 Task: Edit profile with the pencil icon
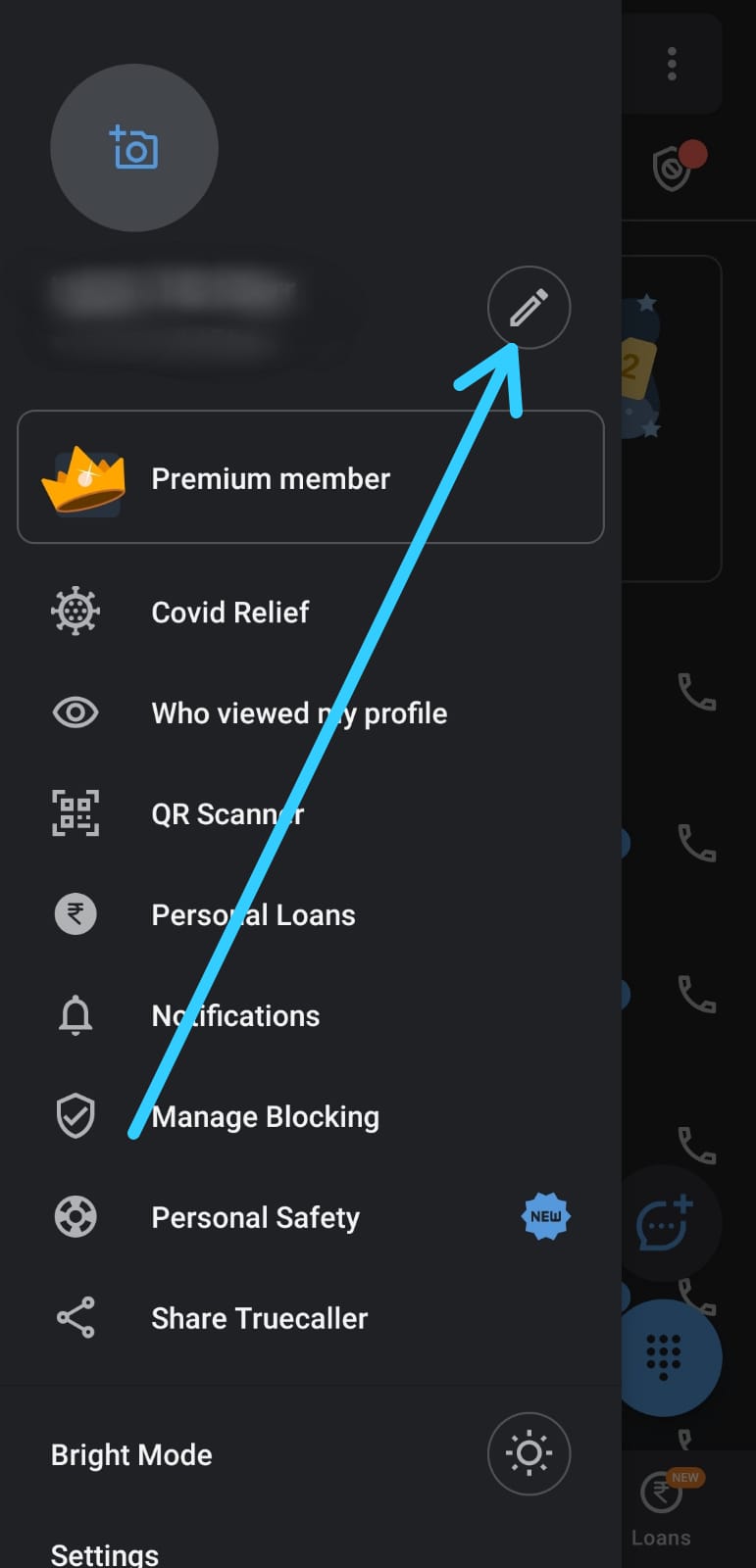pos(529,308)
